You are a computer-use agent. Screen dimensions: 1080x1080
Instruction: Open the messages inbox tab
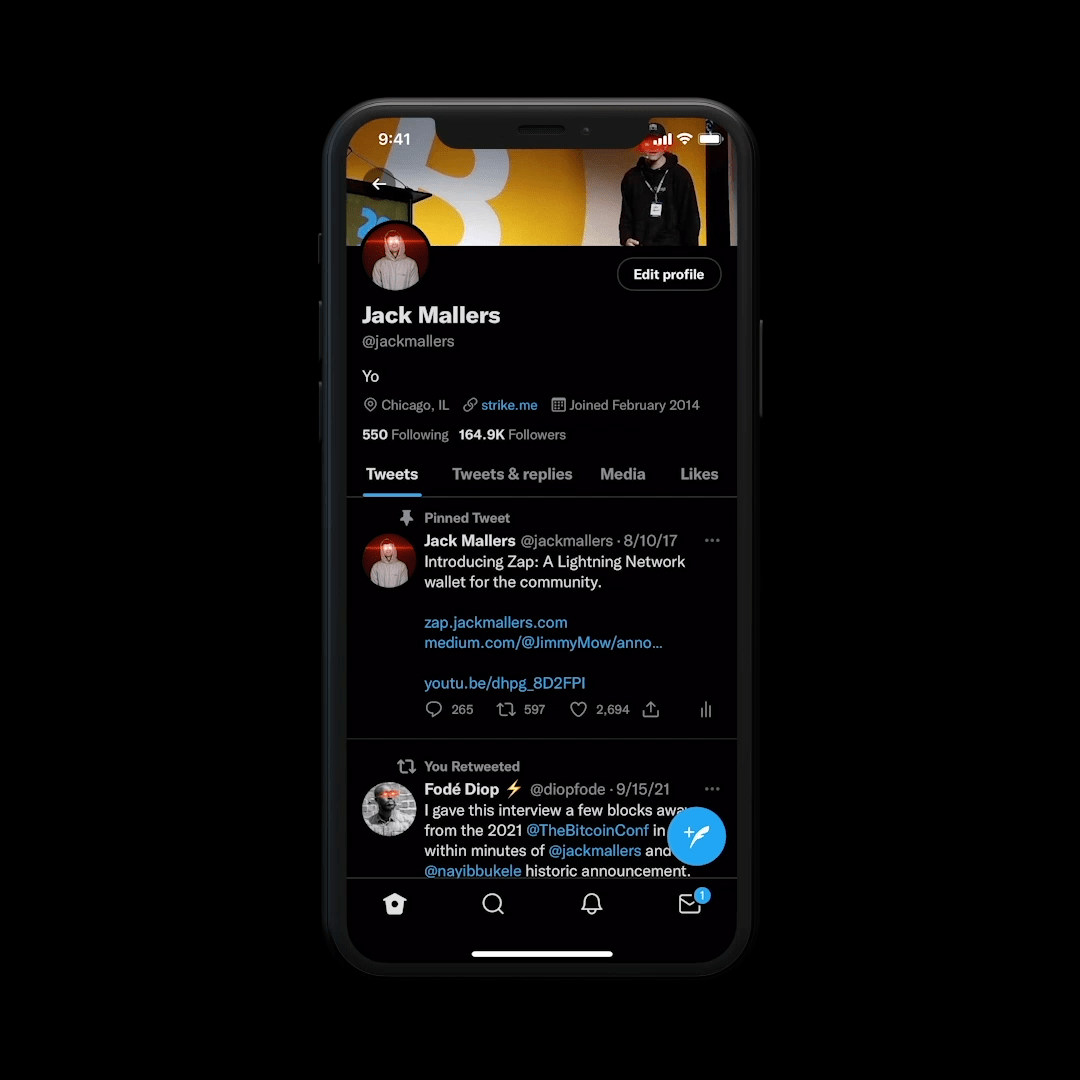tap(689, 904)
